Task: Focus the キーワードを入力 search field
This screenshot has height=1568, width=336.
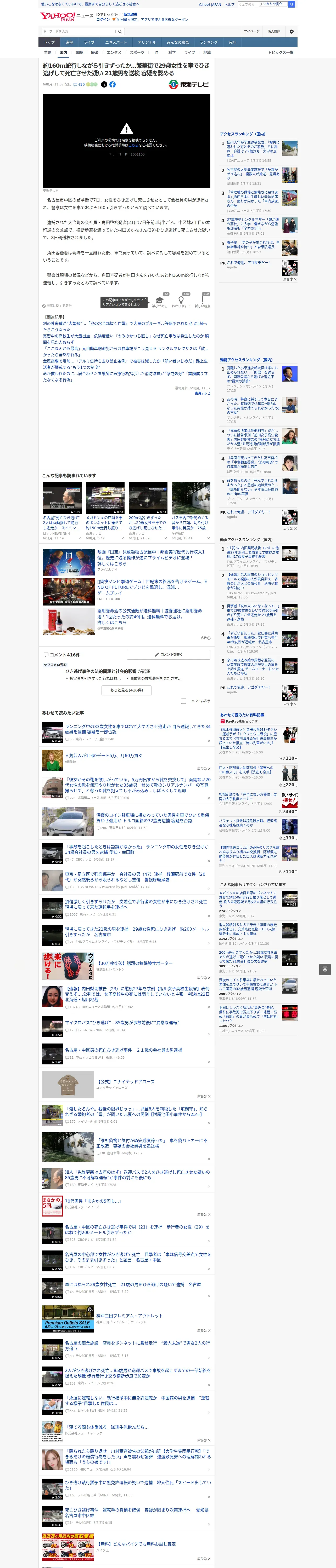Action: (x=79, y=31)
